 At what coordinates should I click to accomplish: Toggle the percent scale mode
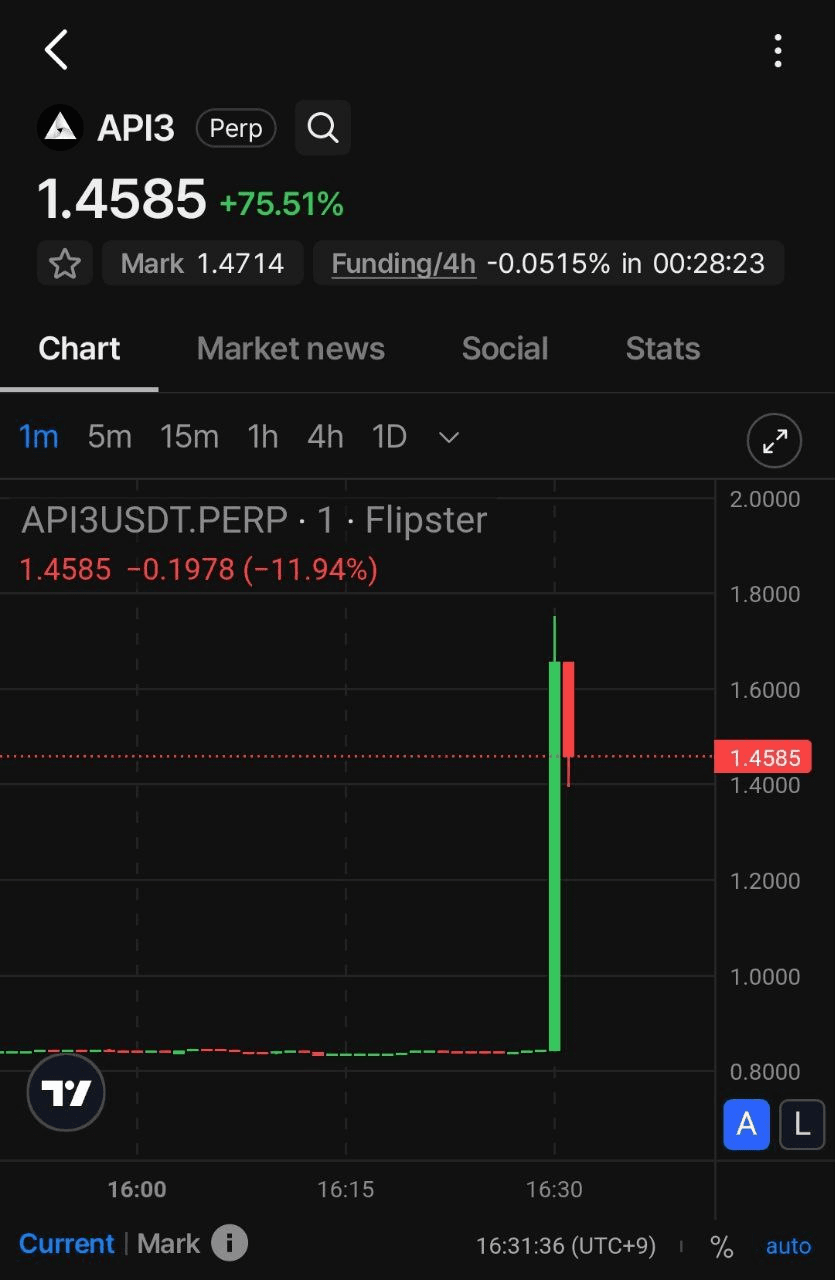721,1247
